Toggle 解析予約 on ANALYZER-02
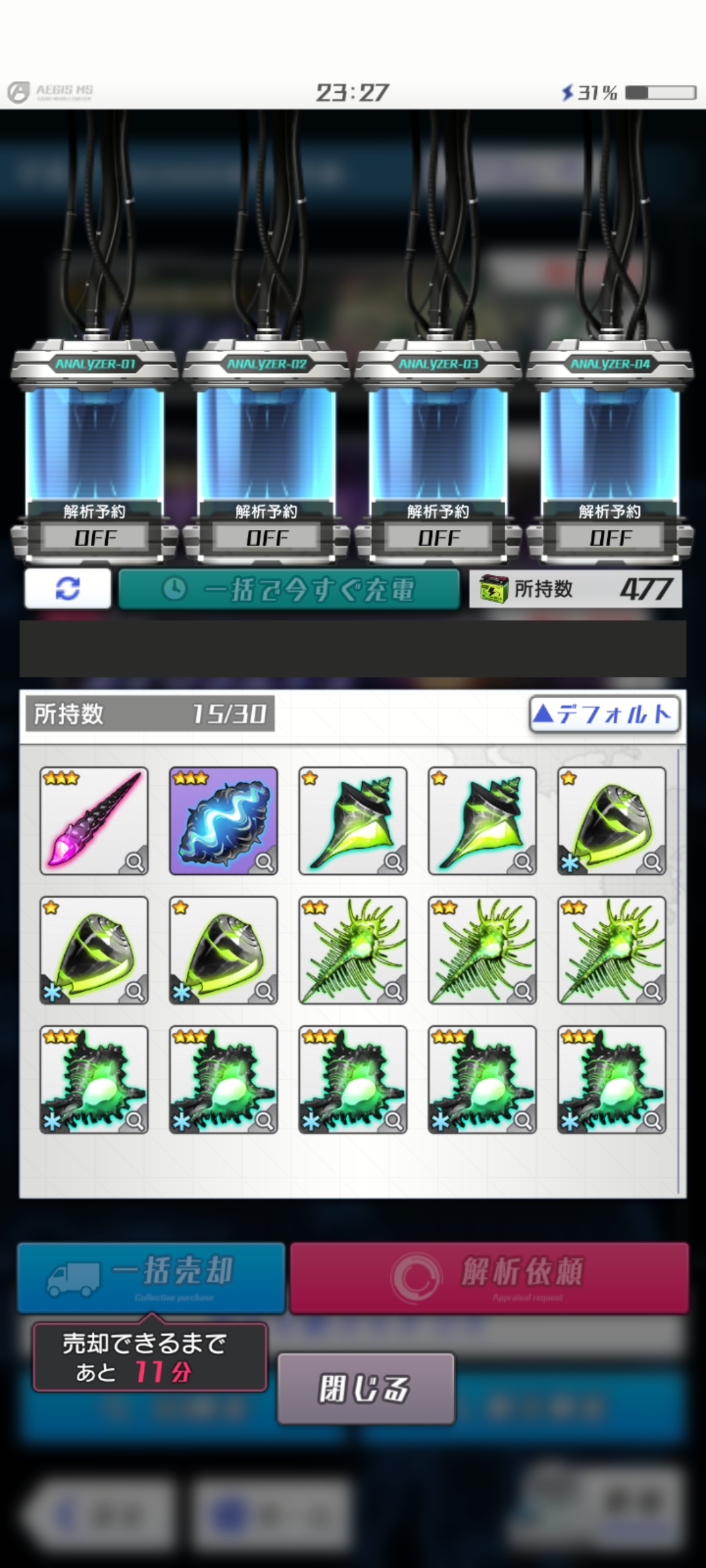 [x=267, y=537]
